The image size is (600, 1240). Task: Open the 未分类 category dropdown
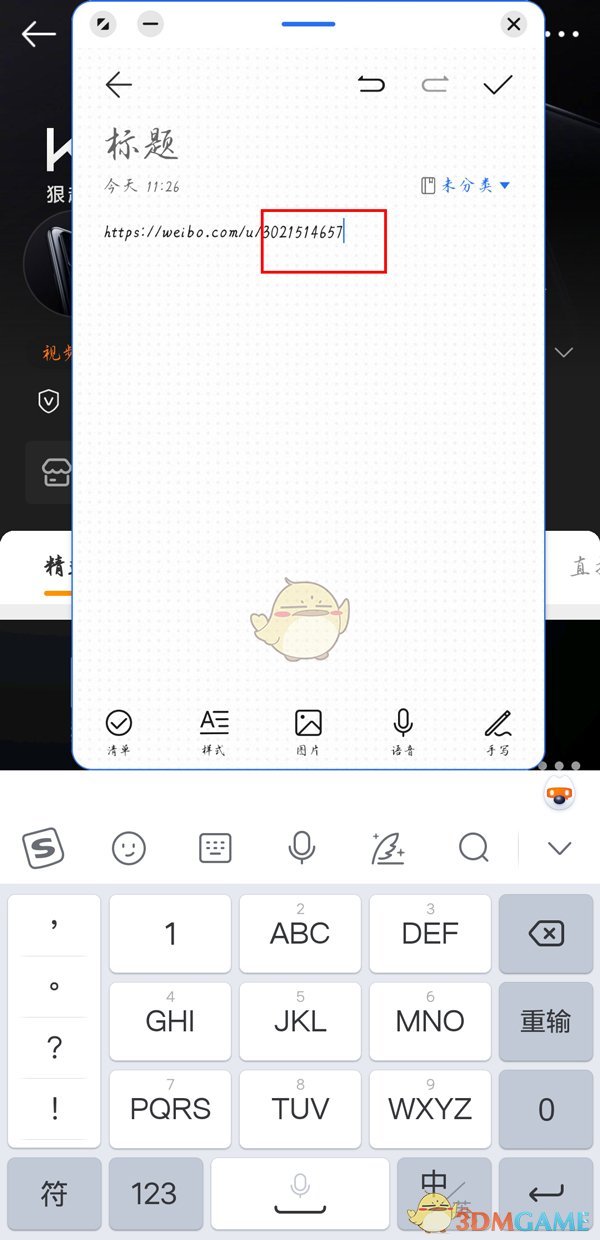(466, 185)
